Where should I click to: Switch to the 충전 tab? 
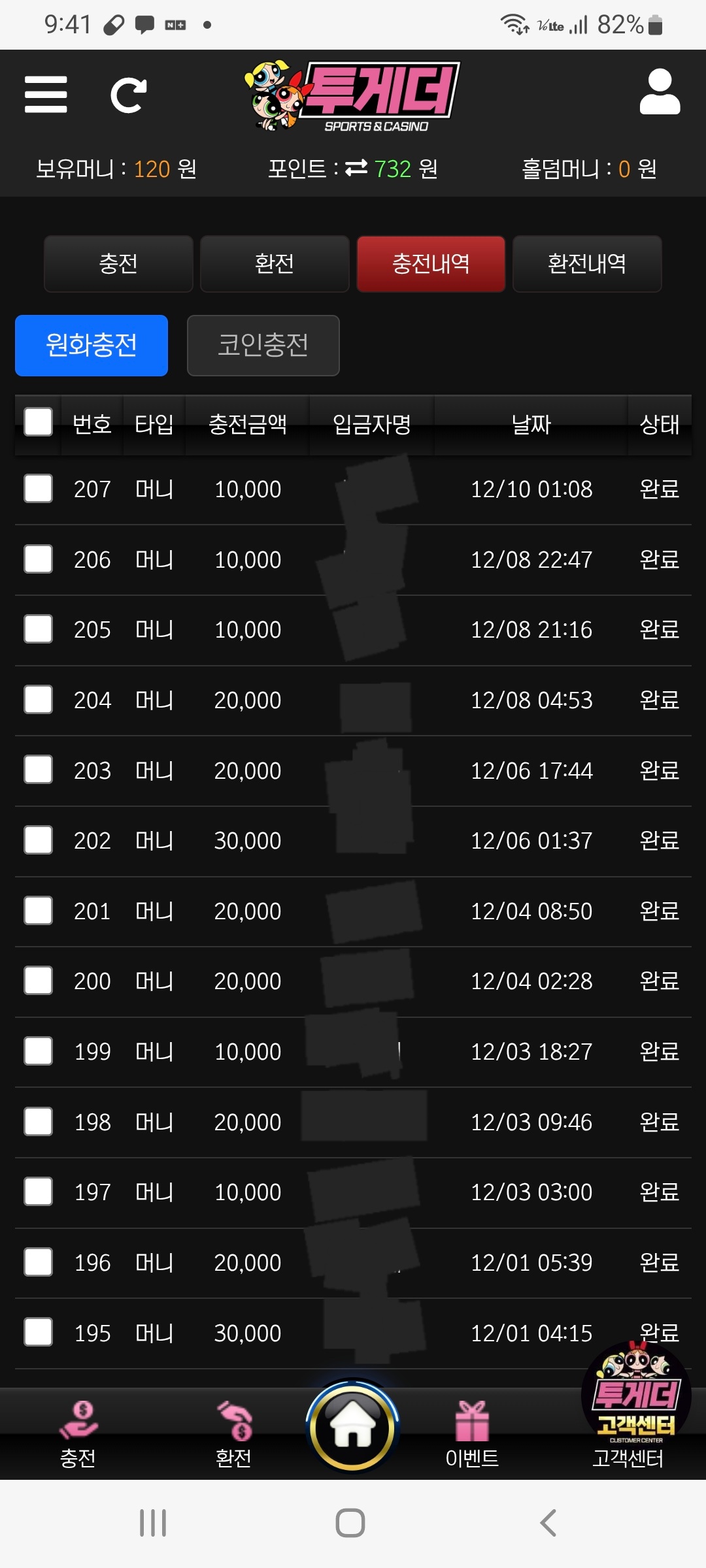118,264
